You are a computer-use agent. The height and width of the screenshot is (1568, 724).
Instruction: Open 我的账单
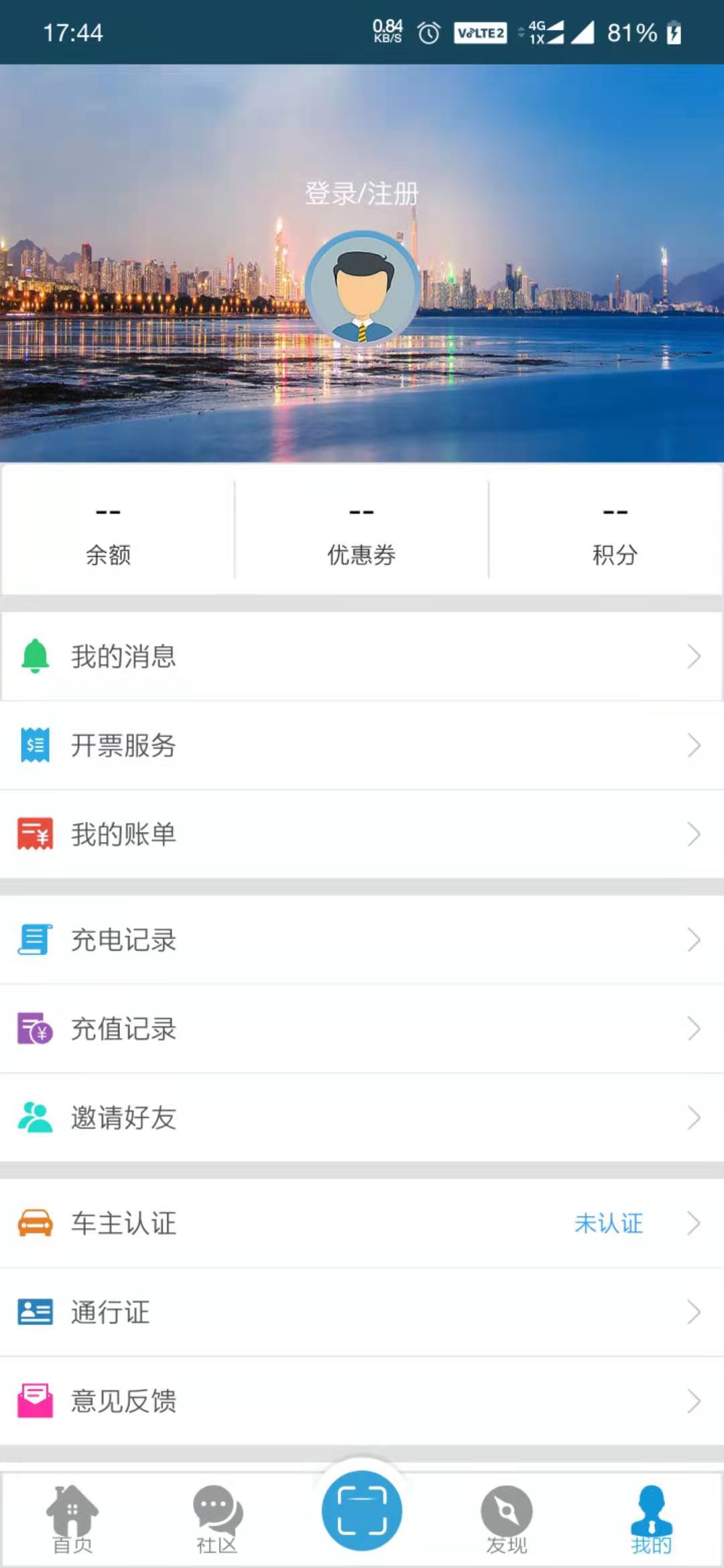pyautogui.click(x=362, y=834)
